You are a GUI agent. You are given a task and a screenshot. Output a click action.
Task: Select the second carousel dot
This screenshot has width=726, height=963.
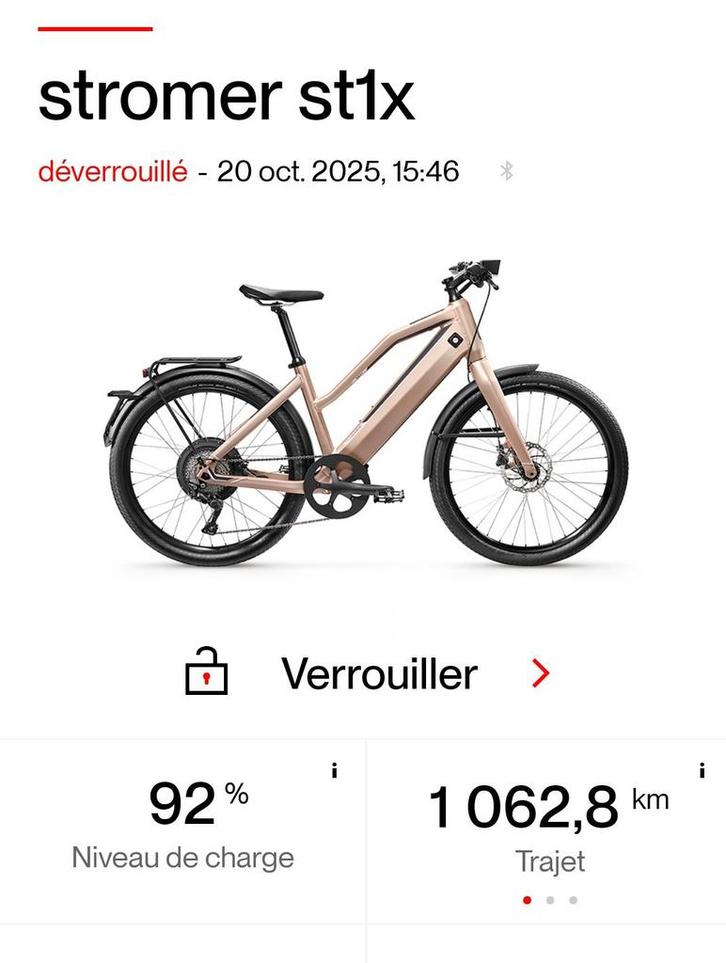(547, 901)
